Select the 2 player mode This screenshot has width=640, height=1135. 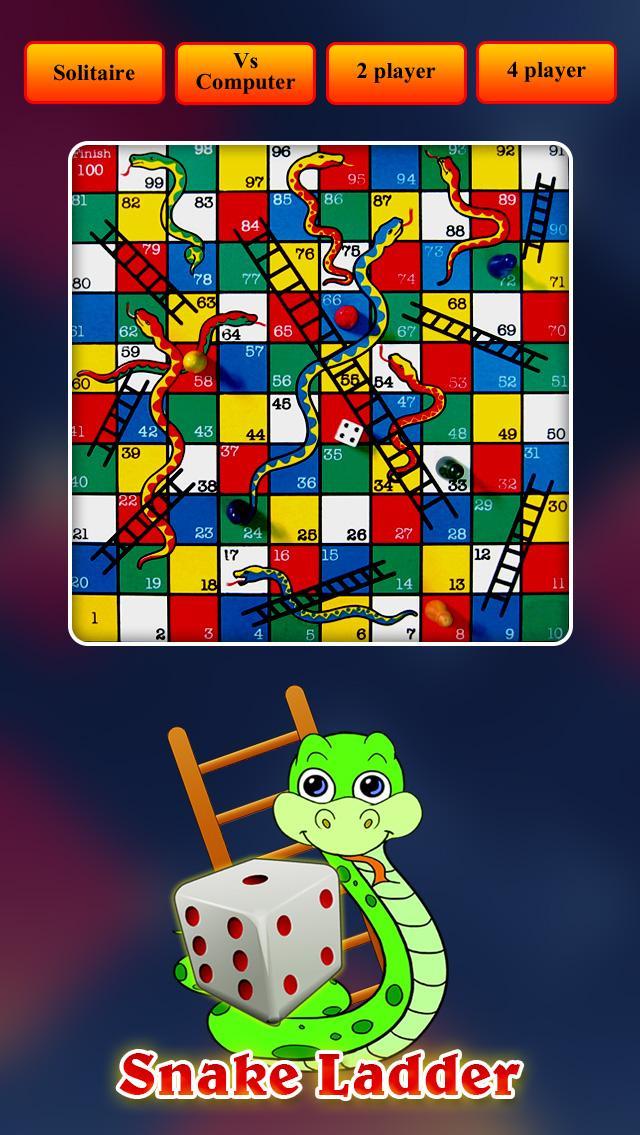point(396,72)
